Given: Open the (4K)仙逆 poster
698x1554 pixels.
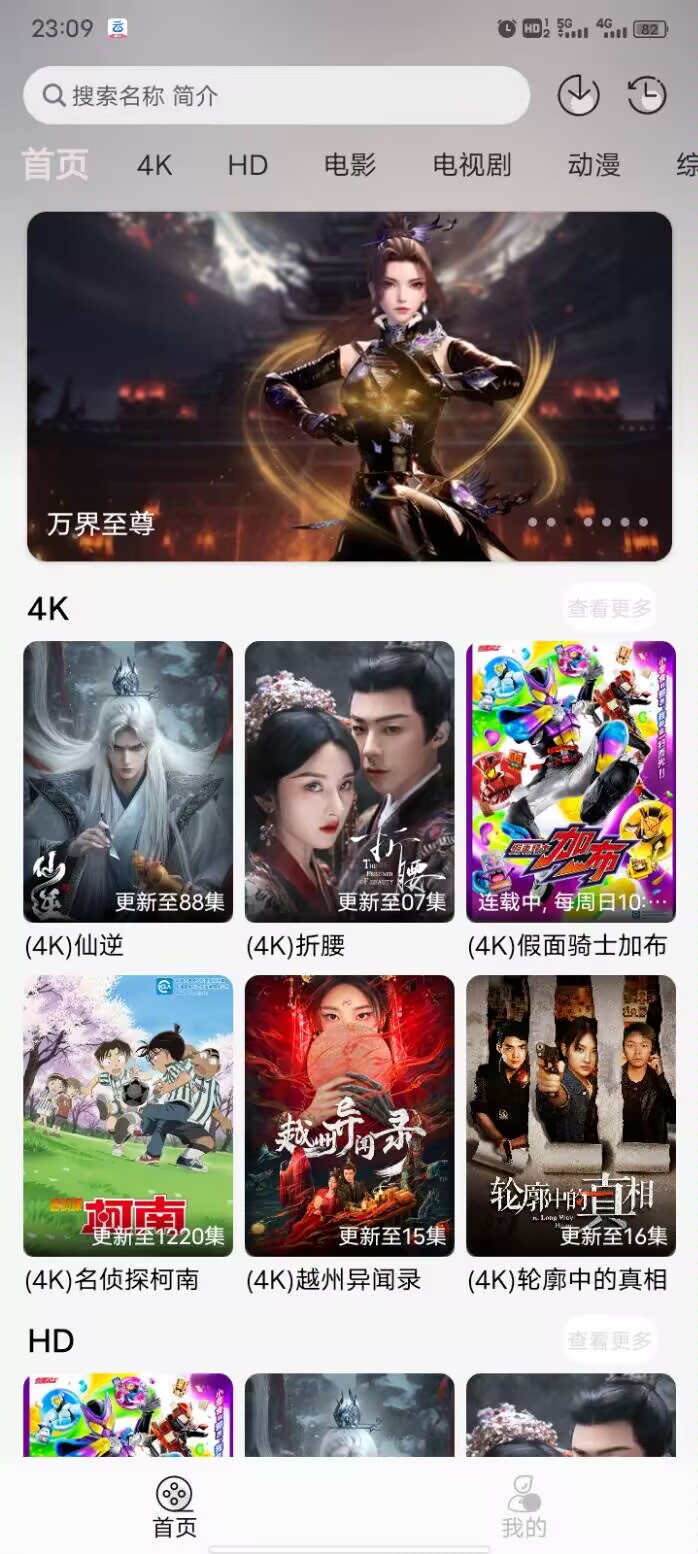Looking at the screenshot, I should (128, 781).
